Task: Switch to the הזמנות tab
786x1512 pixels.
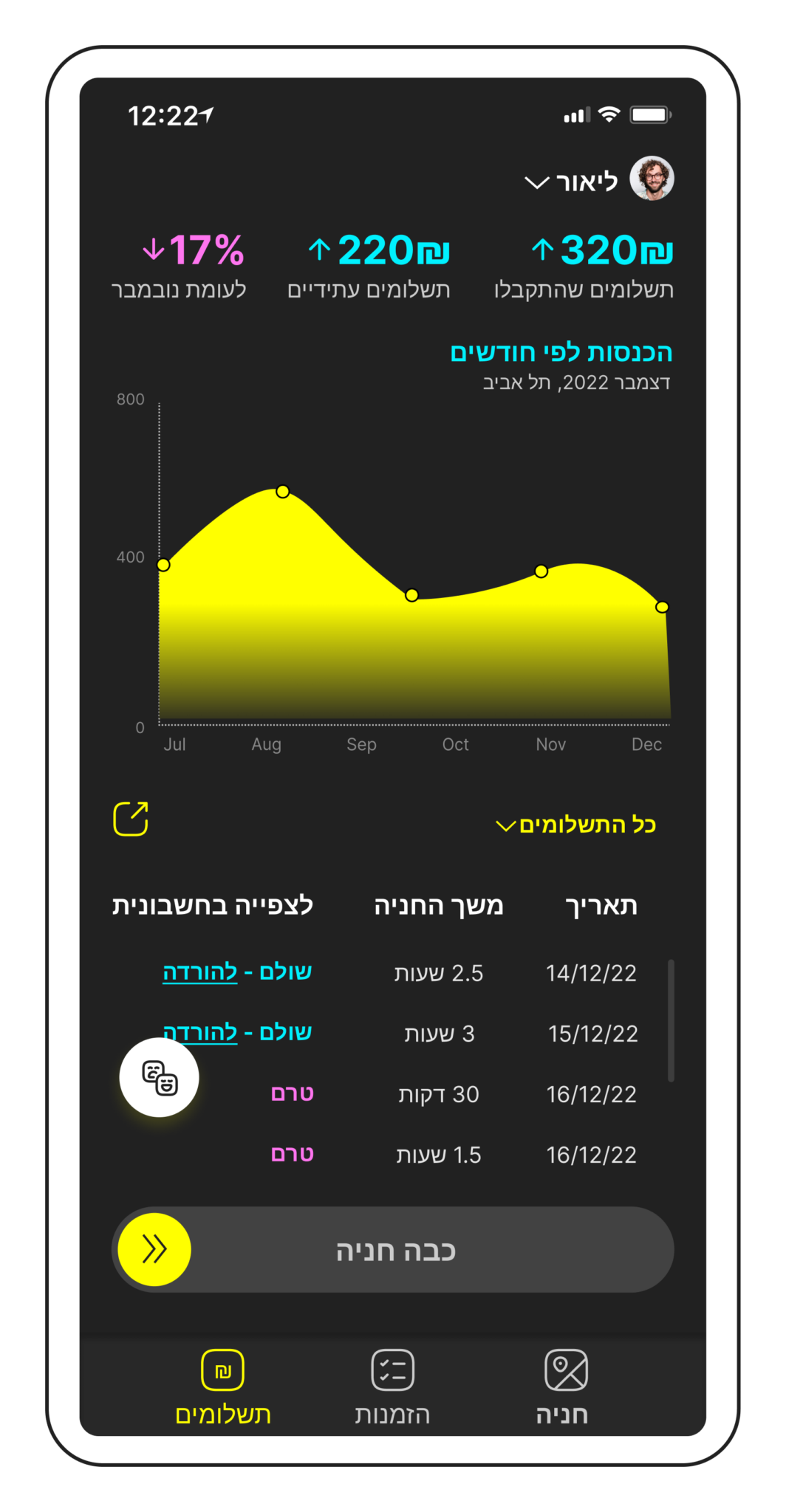Action: point(392,1386)
